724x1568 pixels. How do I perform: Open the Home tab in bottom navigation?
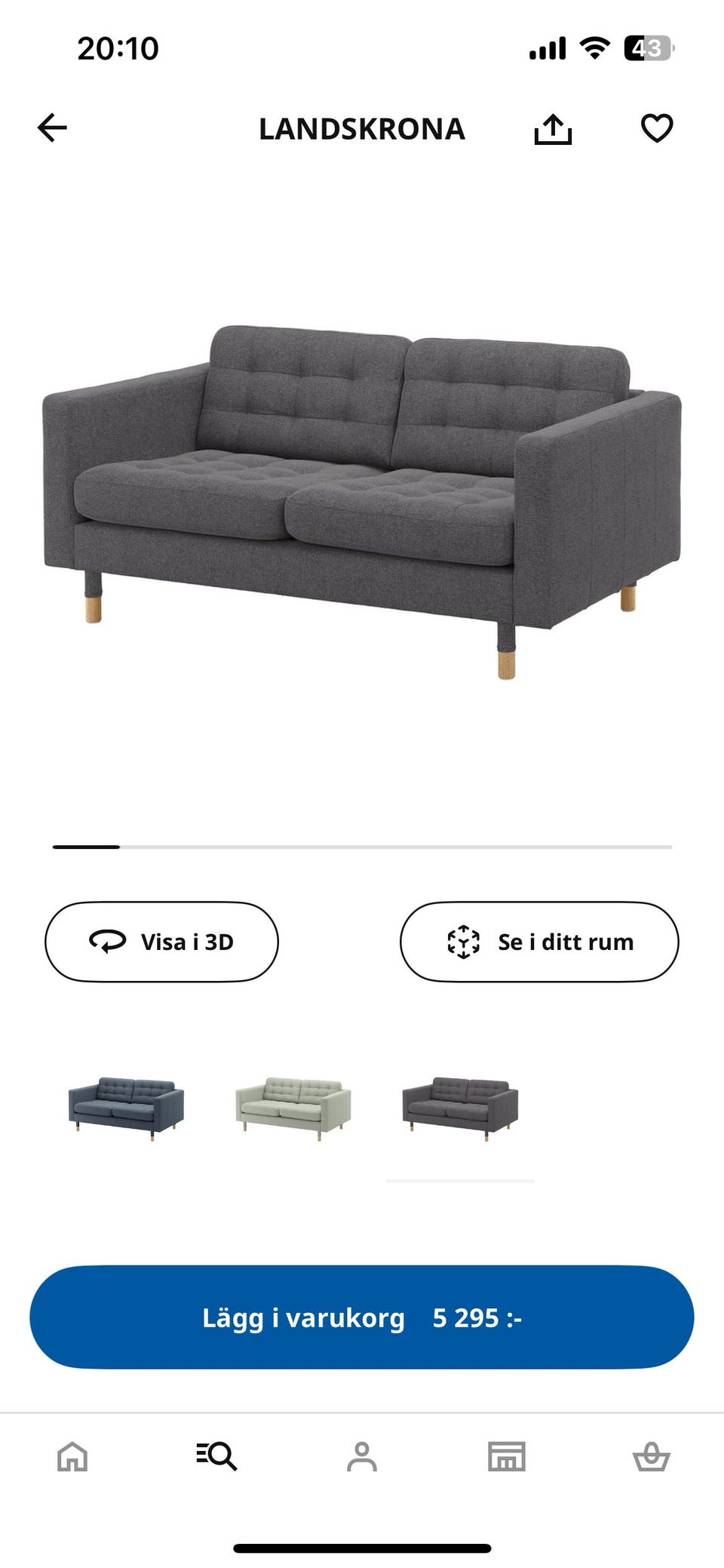pos(72,1455)
